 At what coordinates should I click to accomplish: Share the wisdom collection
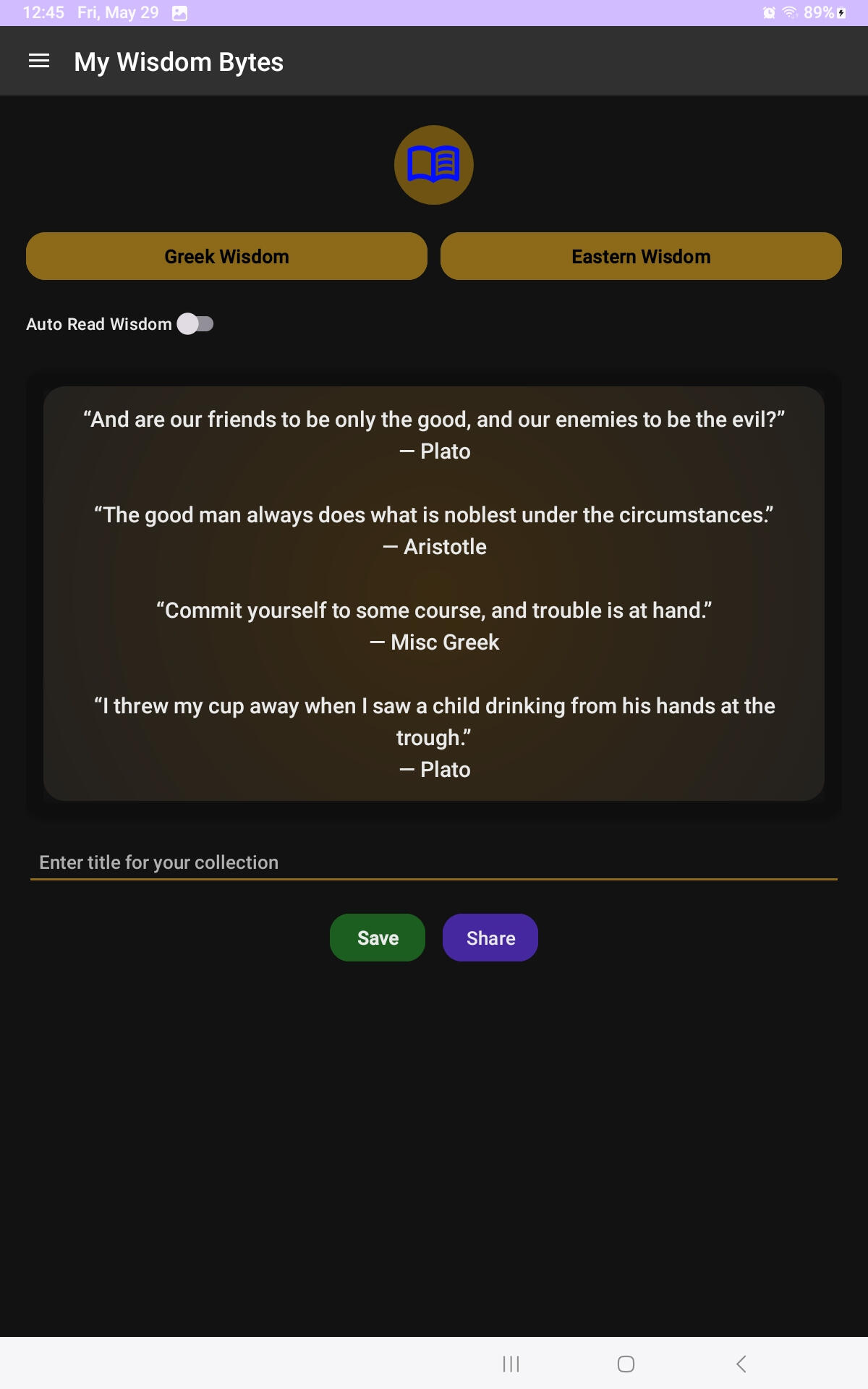490,938
